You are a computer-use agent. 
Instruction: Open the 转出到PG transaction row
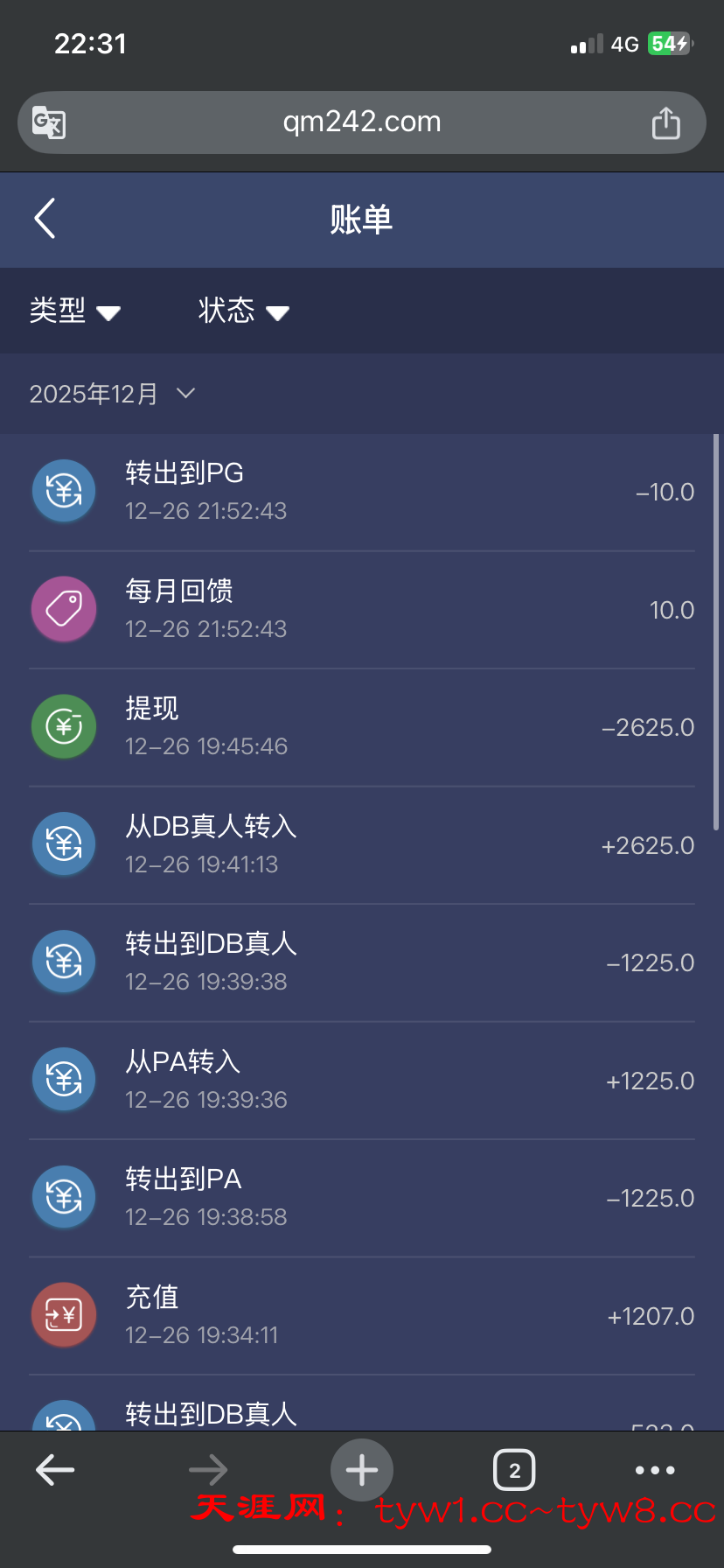[x=362, y=492]
